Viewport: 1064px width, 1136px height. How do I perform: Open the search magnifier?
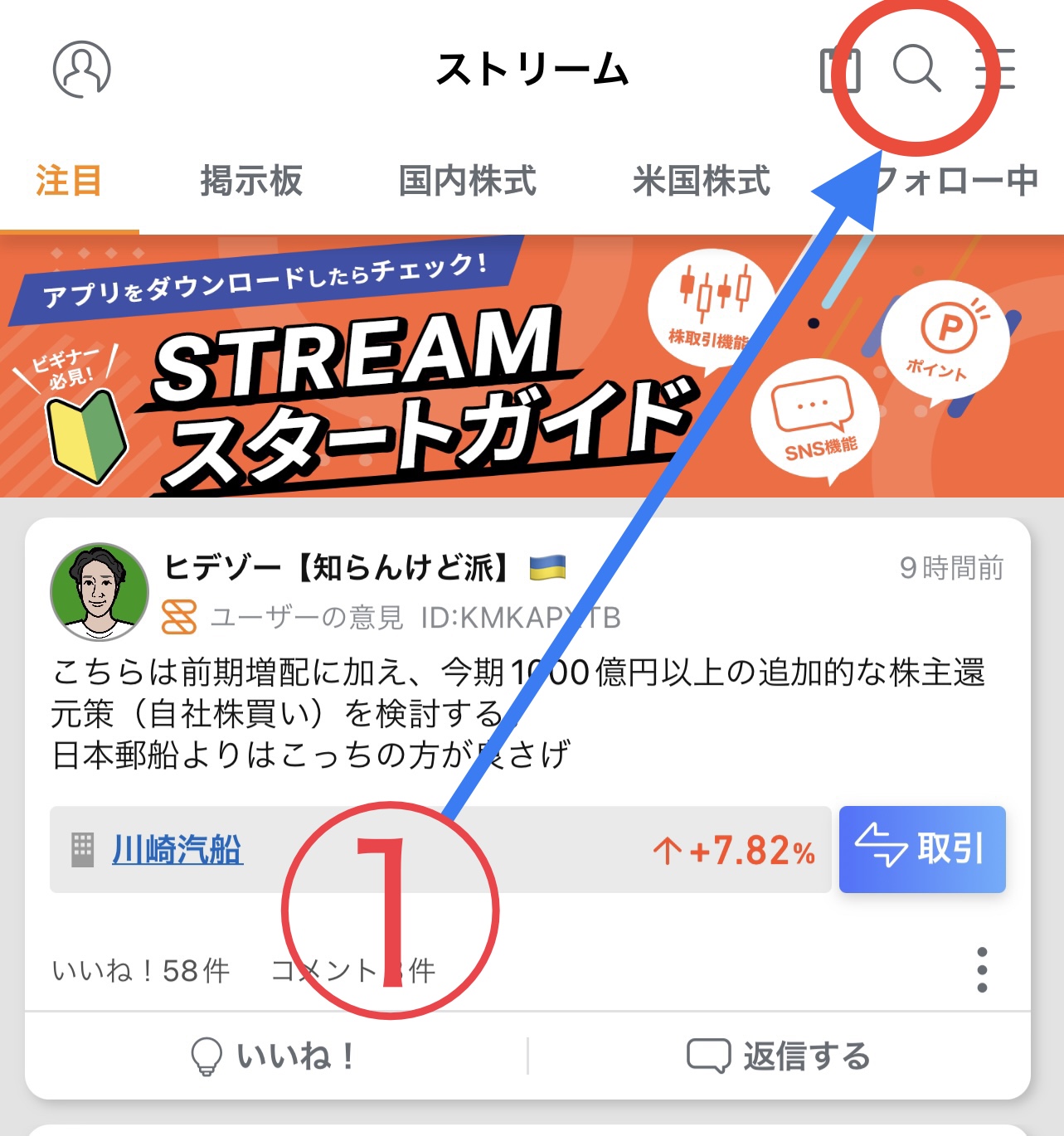(916, 68)
